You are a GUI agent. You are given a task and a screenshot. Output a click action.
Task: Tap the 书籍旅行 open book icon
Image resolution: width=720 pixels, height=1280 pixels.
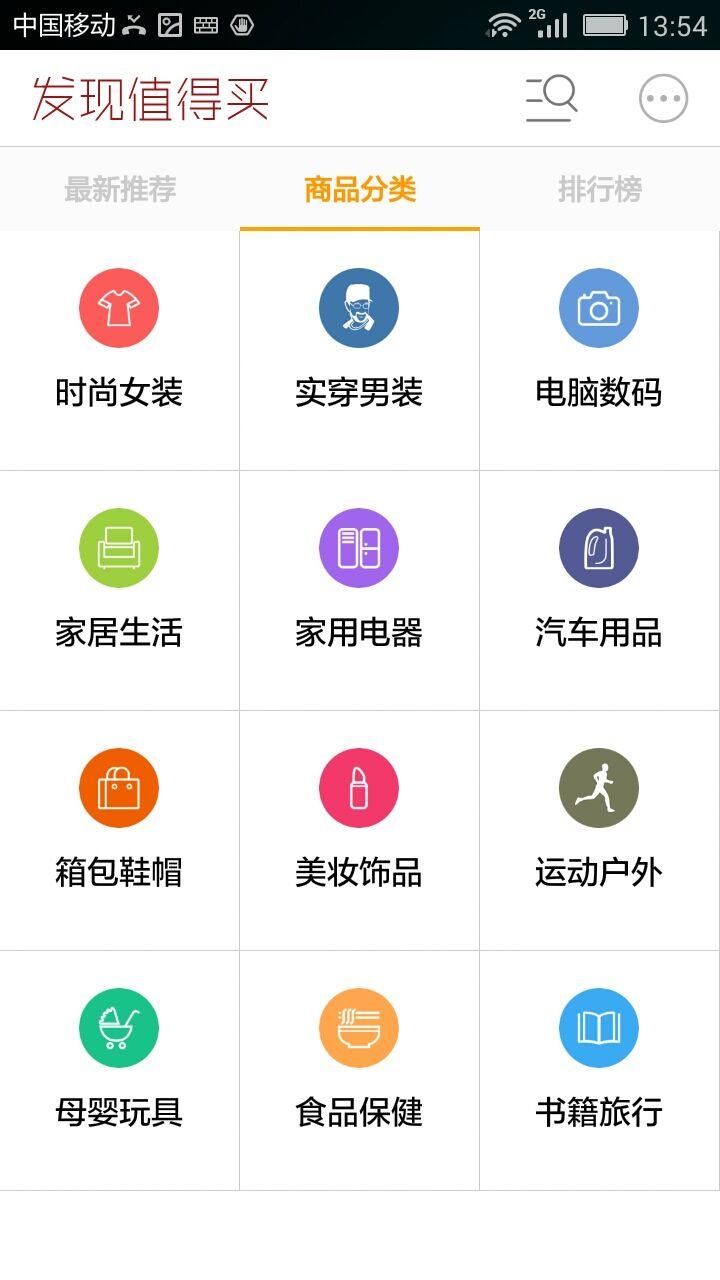(599, 1027)
